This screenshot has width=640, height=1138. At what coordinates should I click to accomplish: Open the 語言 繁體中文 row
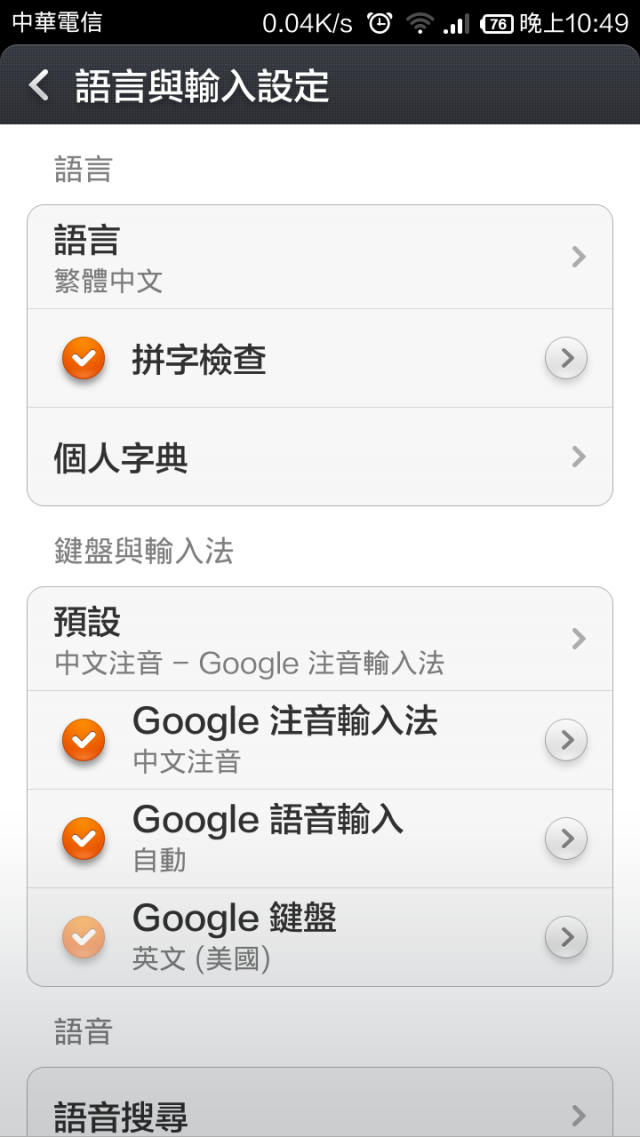320,257
